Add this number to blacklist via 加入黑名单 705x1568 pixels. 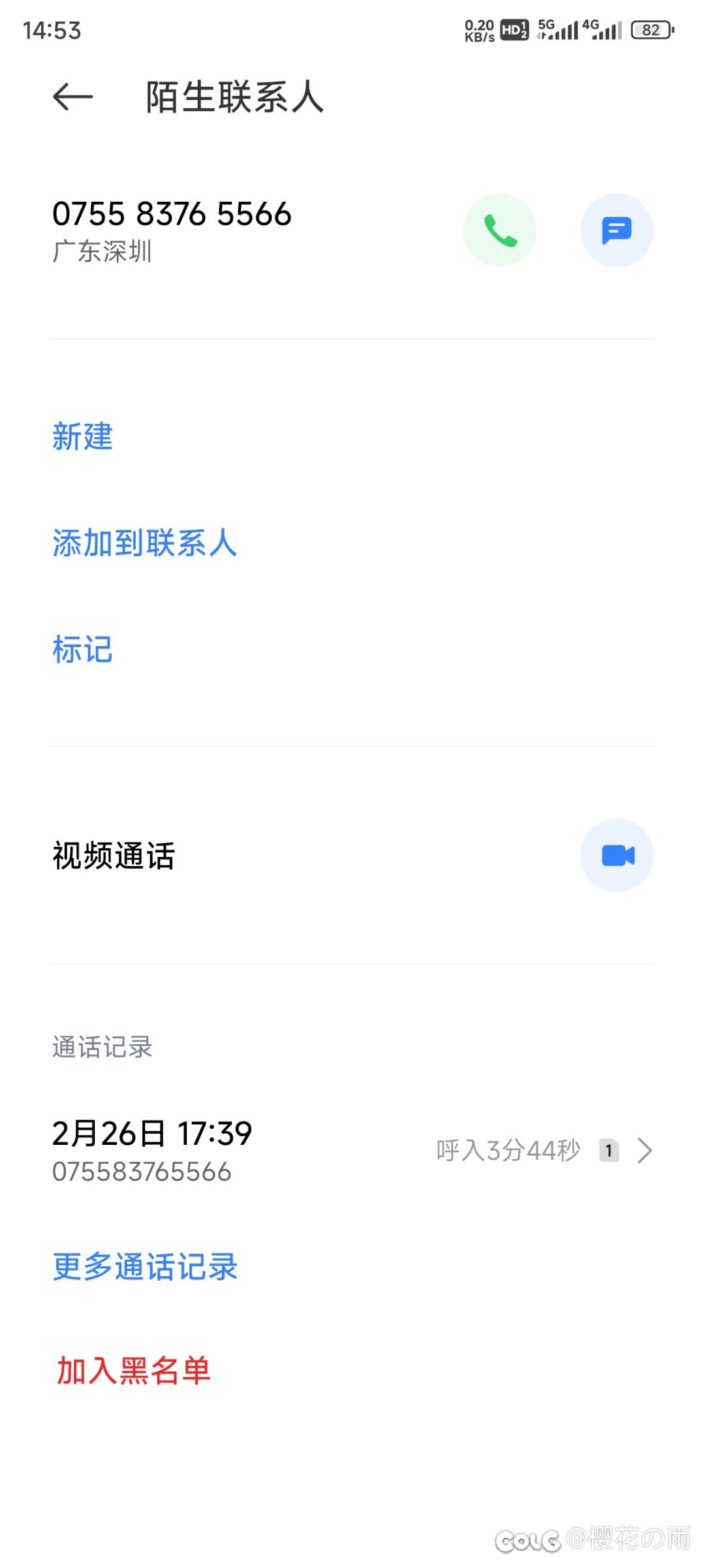[x=133, y=1370]
